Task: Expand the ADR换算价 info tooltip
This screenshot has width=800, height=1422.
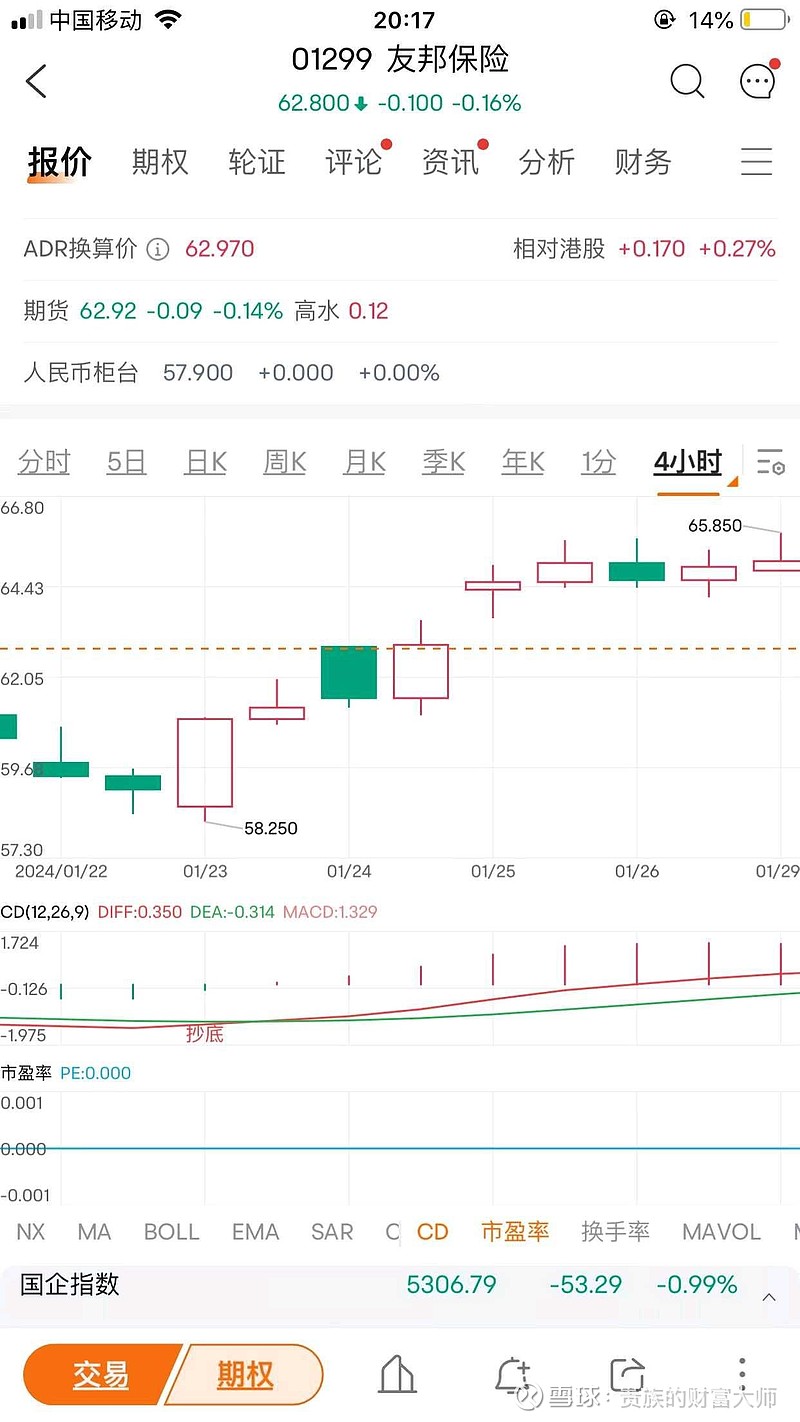Action: pyautogui.click(x=157, y=250)
